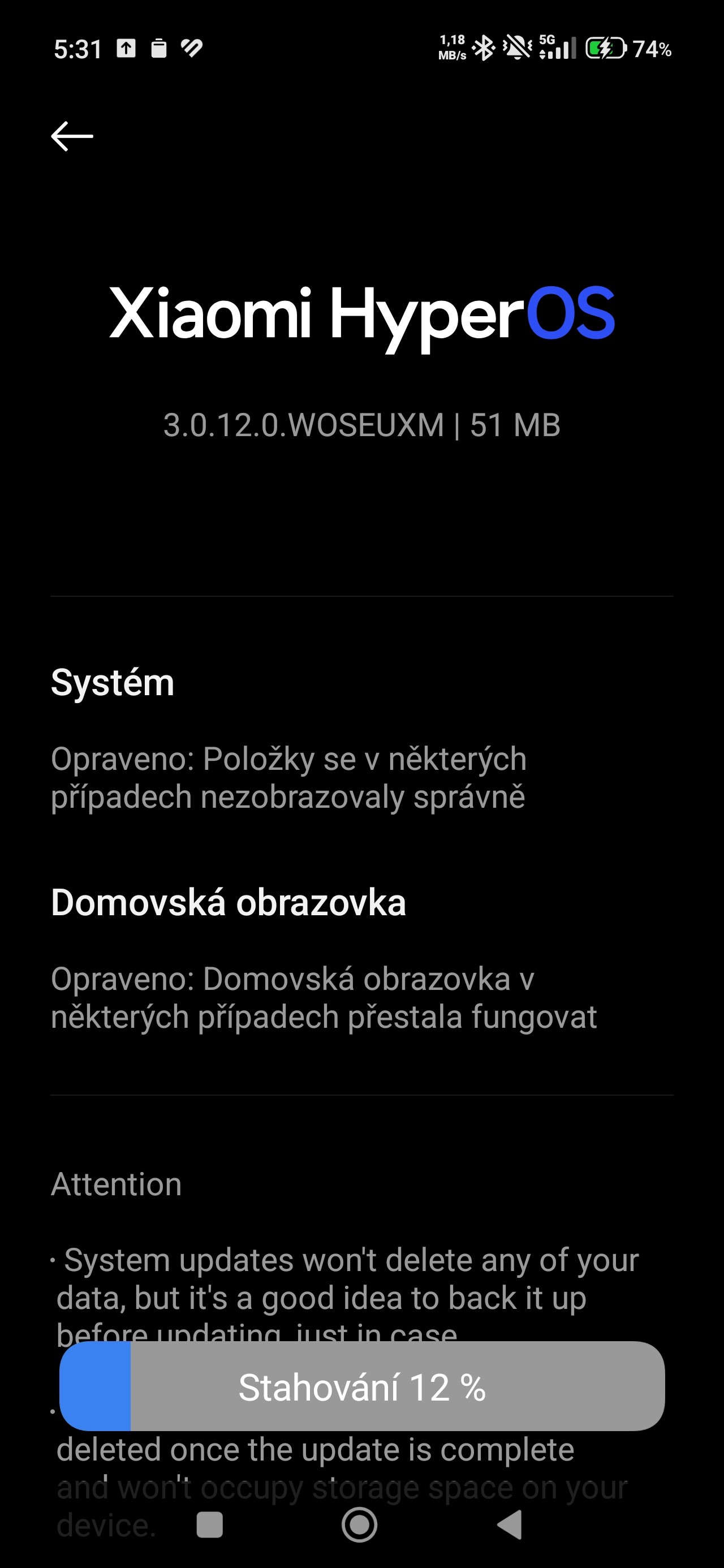Open recent apps with the square button
Screen dimensions: 724x1568
pos(209,1525)
